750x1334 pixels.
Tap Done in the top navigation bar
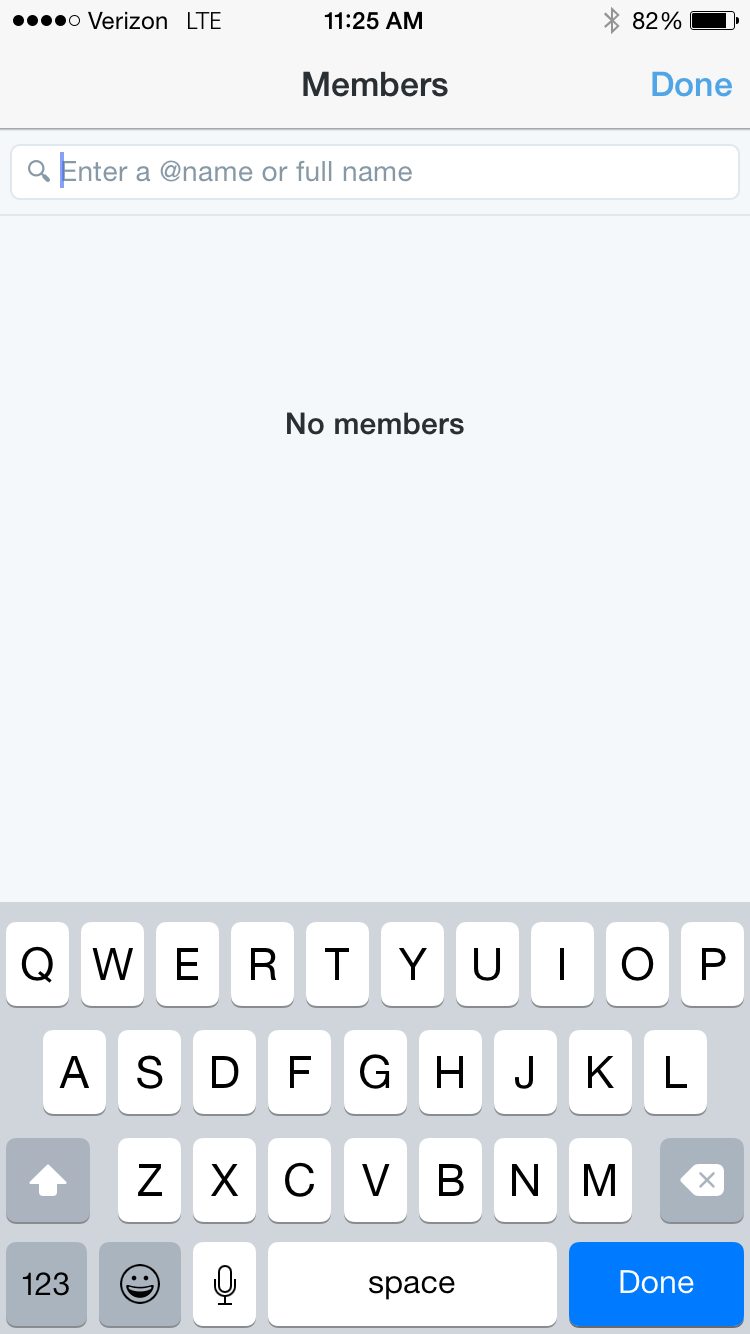(691, 85)
